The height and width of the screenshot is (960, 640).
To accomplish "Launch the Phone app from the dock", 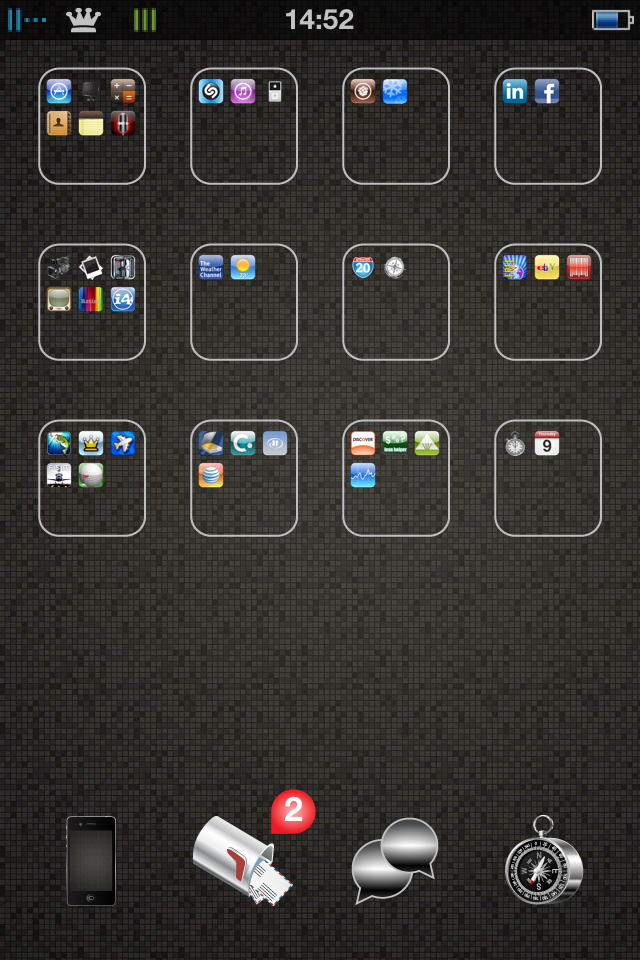I will click(x=91, y=860).
